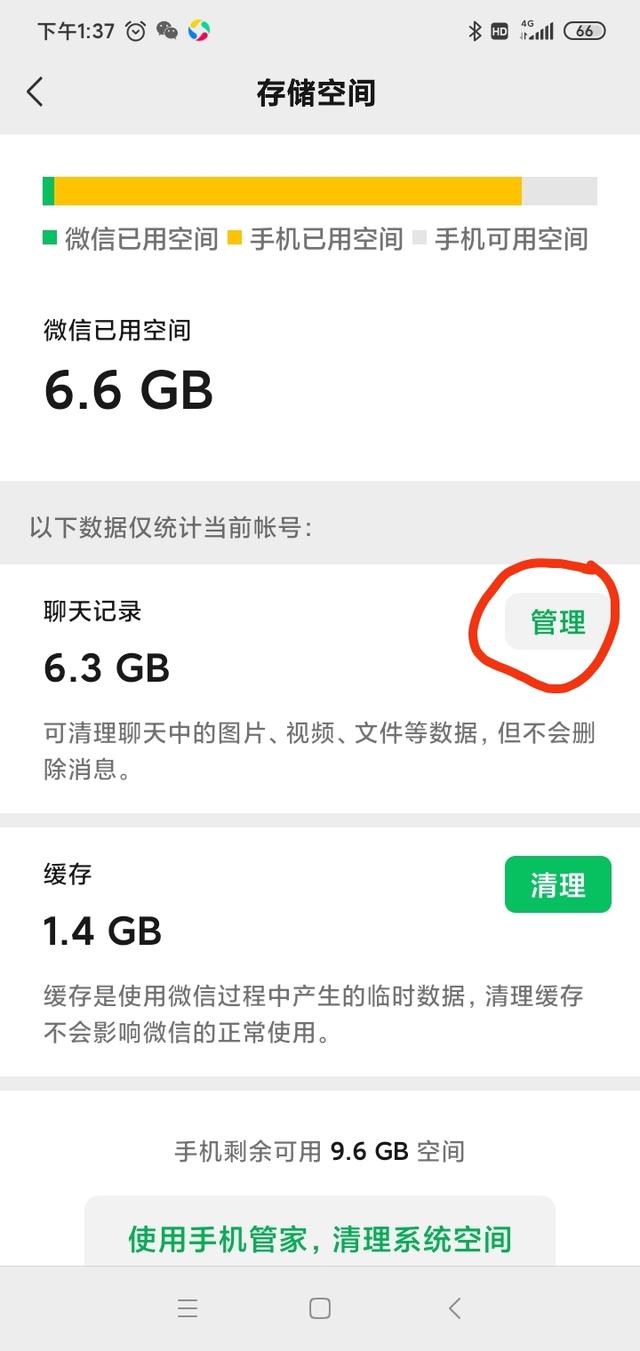Go to the phone home screen
This screenshot has height=1351, width=640.
point(320,1308)
